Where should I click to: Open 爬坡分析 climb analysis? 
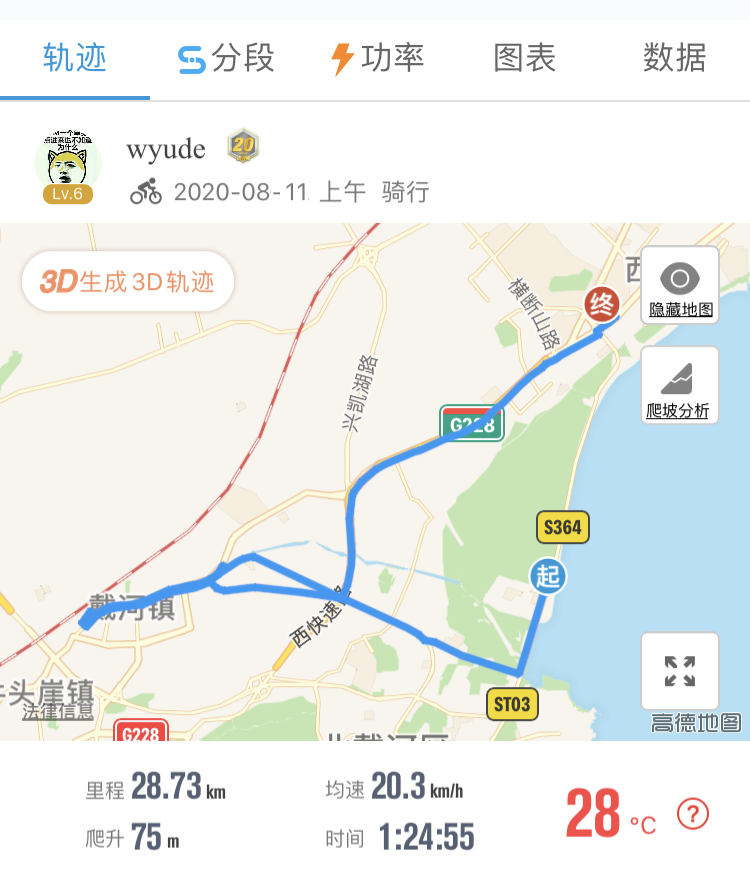pos(680,386)
